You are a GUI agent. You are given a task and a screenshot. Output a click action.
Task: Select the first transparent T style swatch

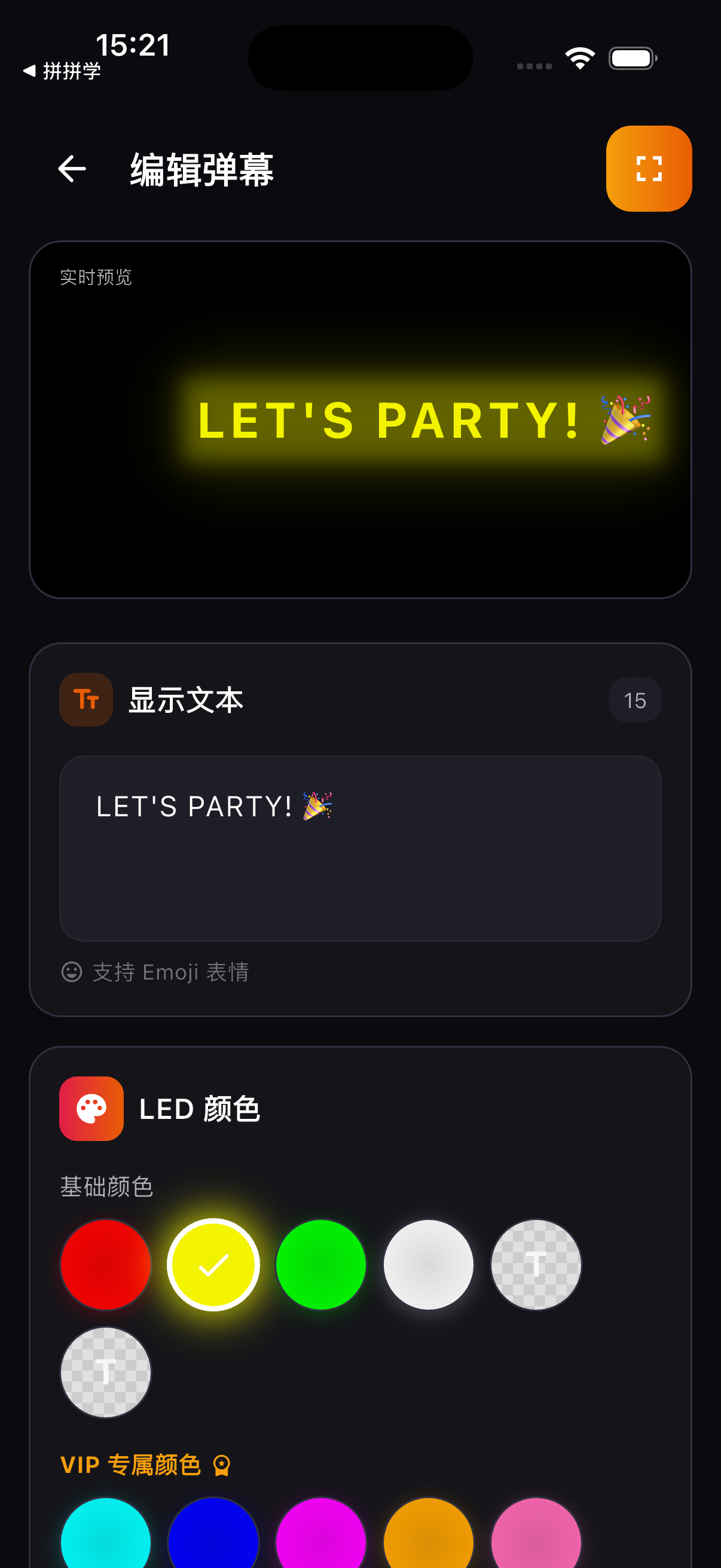tap(536, 1264)
